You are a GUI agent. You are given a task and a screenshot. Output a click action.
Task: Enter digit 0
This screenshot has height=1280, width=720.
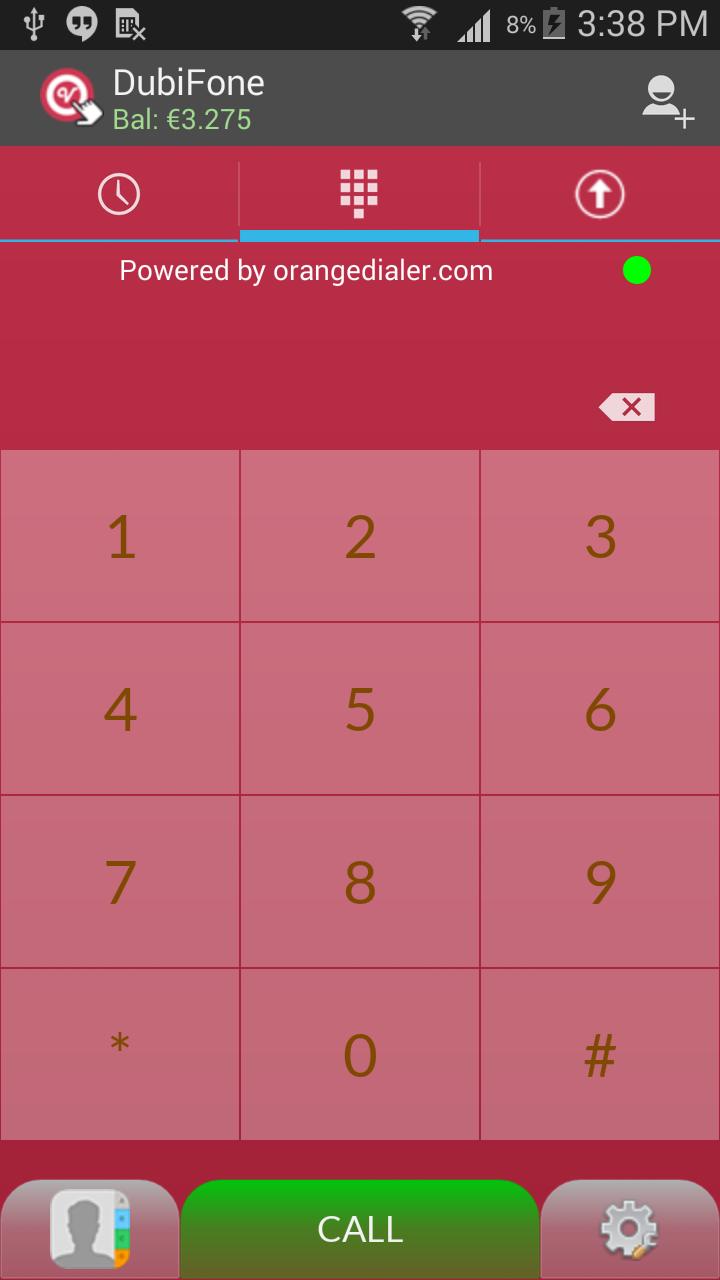tap(360, 1054)
